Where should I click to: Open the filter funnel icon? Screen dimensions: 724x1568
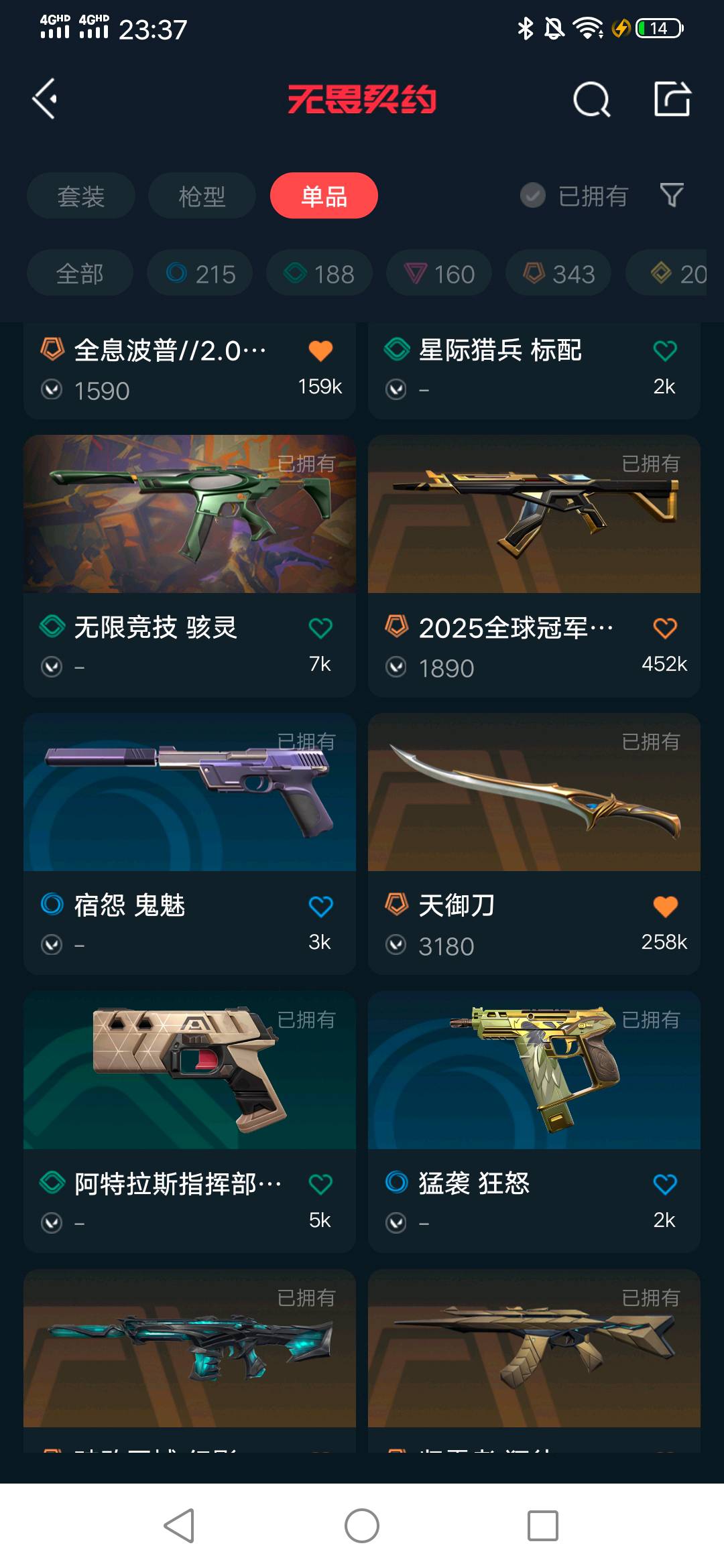tap(672, 195)
